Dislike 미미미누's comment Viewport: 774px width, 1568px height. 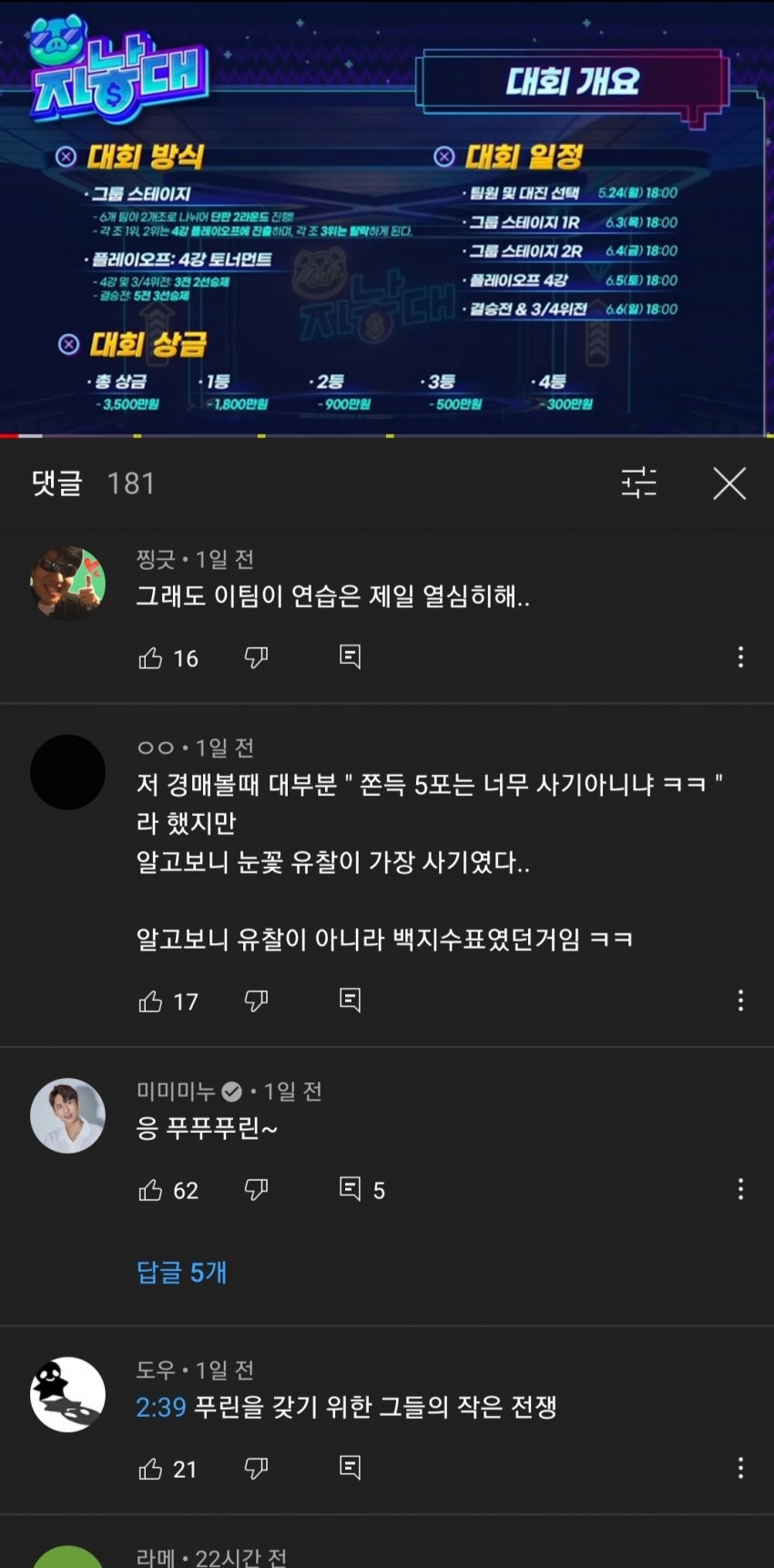[x=257, y=1188]
